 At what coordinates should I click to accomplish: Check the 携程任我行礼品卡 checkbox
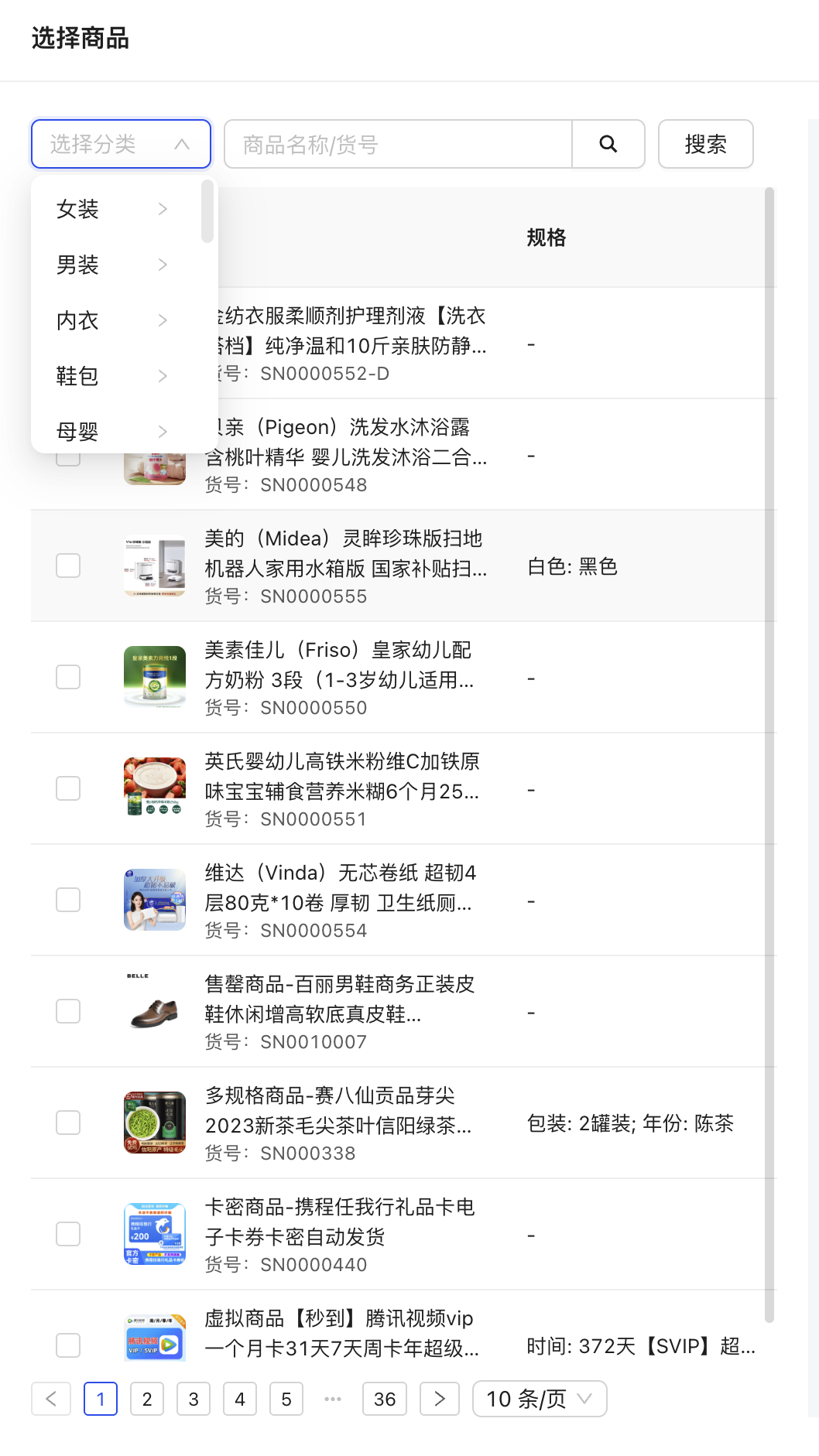[68, 1234]
